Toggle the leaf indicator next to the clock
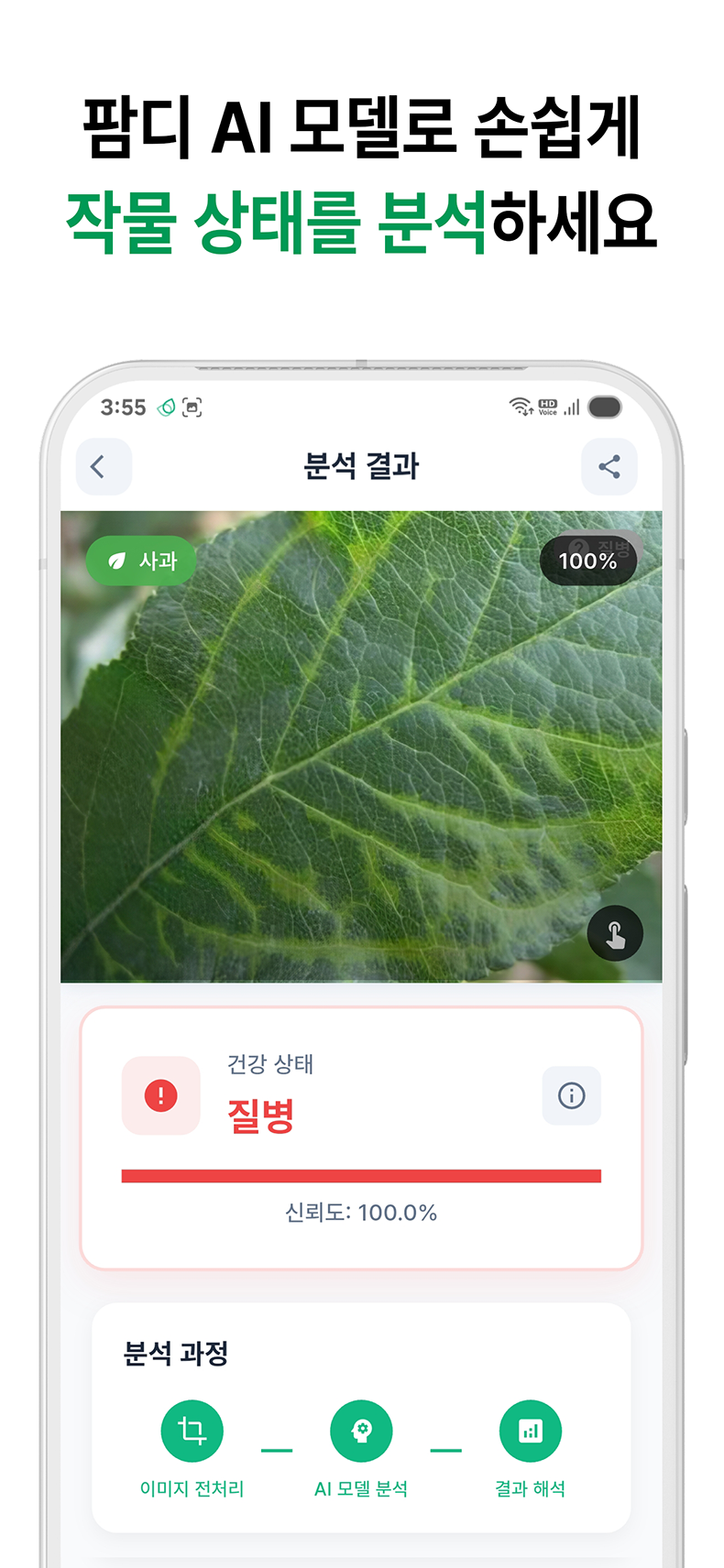The width and height of the screenshot is (724, 1568). pyautogui.click(x=165, y=407)
